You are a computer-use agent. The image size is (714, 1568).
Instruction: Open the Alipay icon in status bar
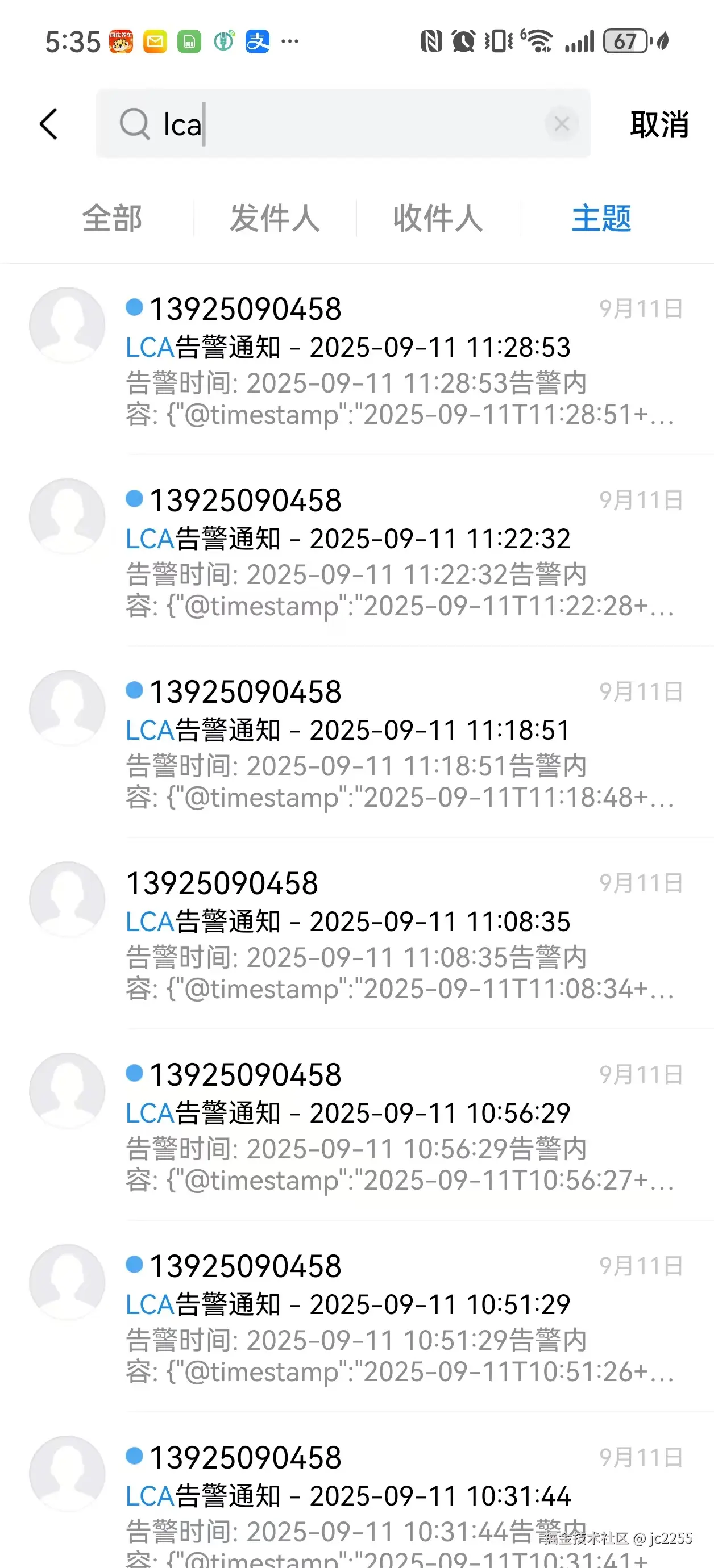tap(256, 40)
